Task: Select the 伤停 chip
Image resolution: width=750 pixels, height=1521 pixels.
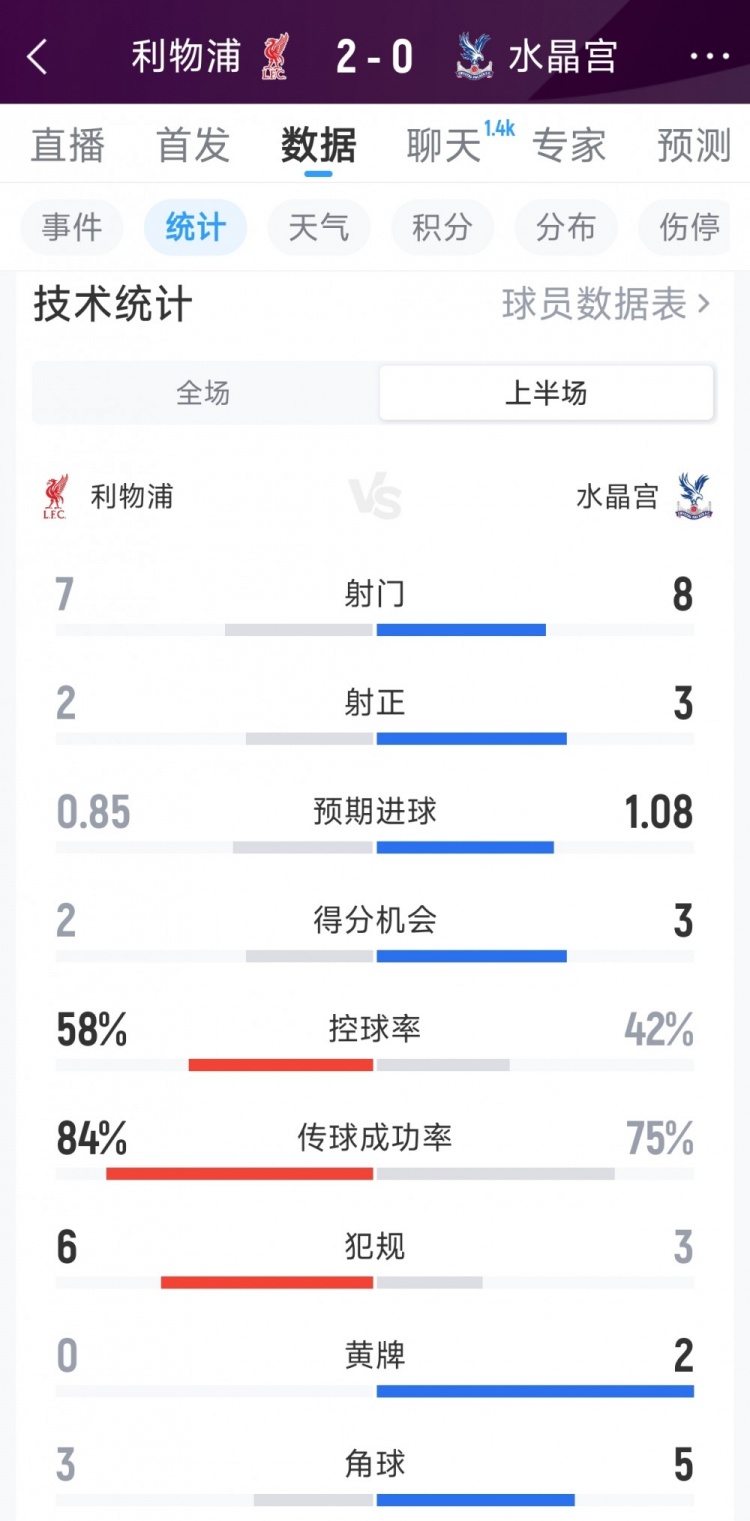Action: tap(689, 228)
